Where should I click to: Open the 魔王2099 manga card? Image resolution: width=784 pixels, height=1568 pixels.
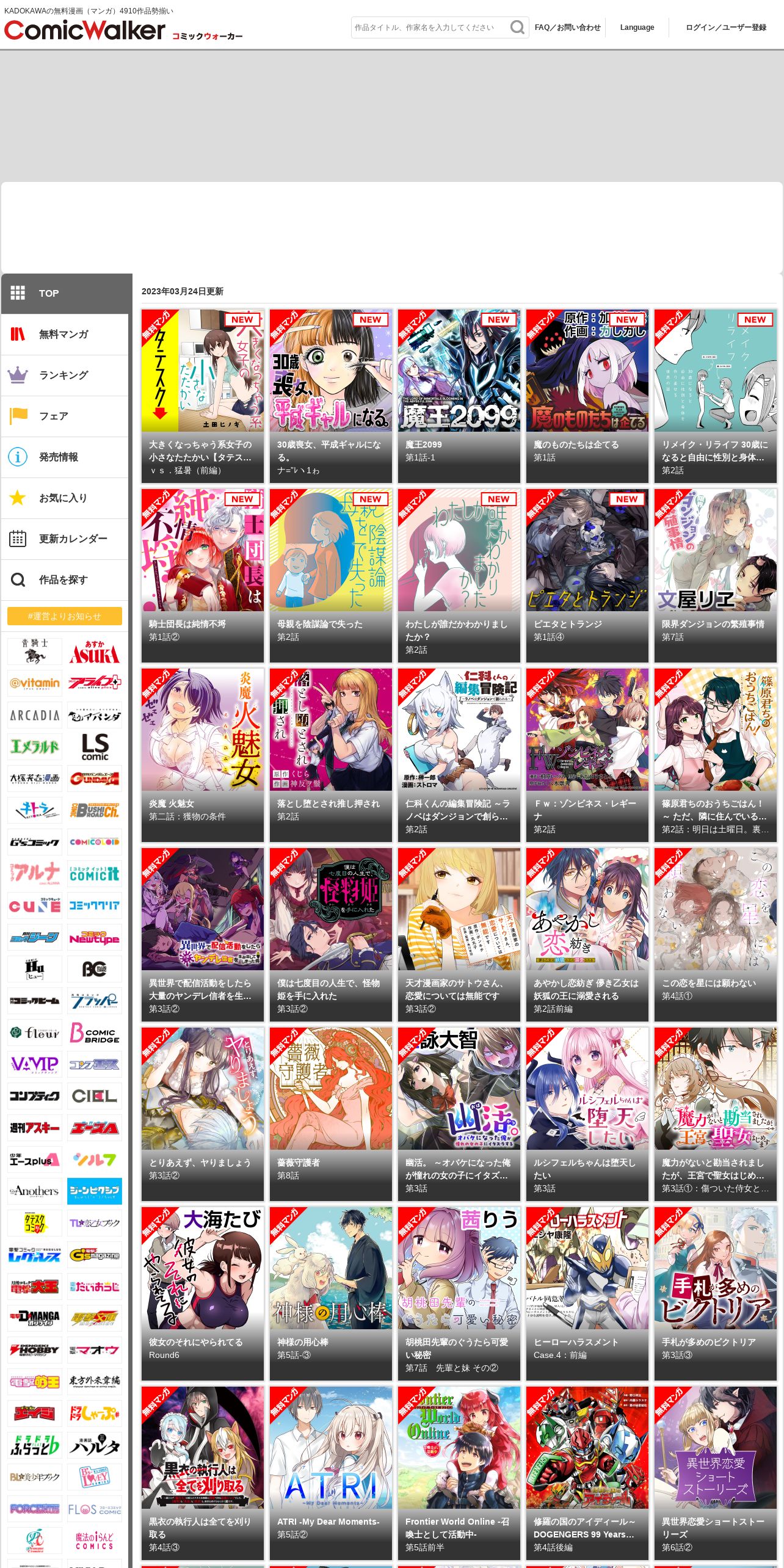click(x=459, y=396)
